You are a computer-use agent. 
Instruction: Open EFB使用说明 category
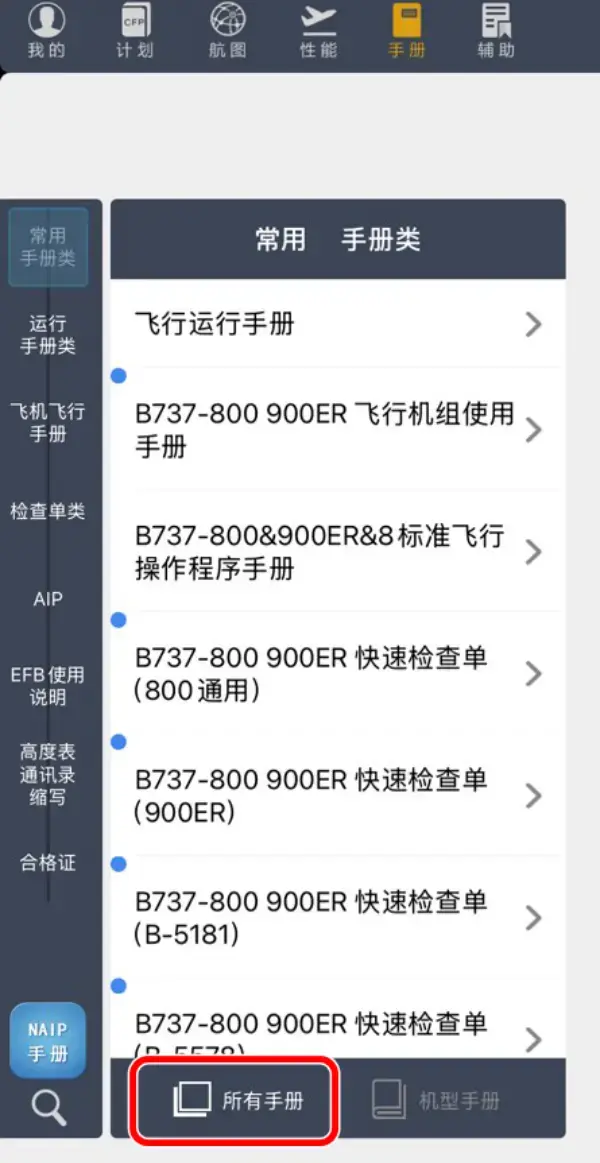point(48,686)
